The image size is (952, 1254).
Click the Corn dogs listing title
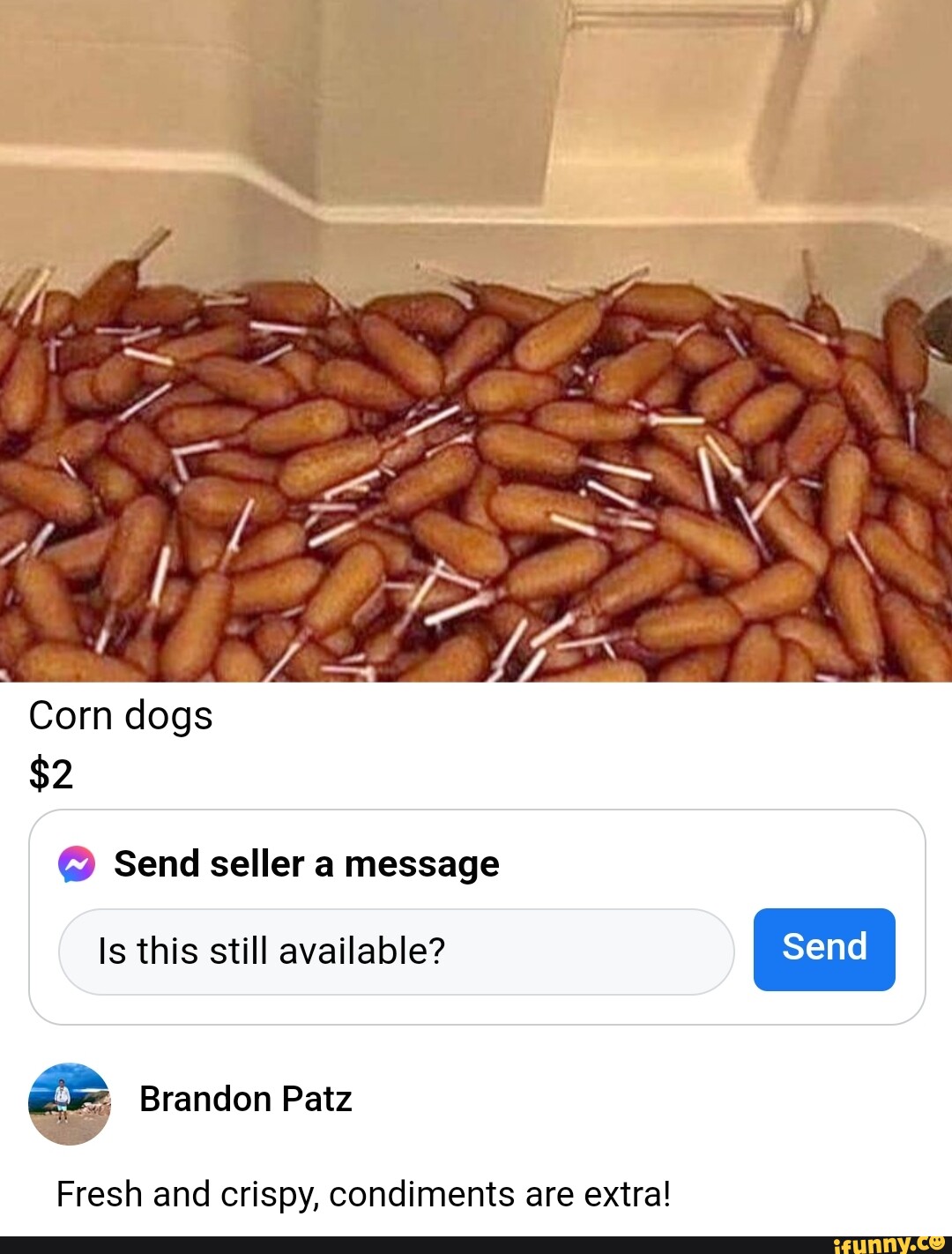tap(120, 716)
